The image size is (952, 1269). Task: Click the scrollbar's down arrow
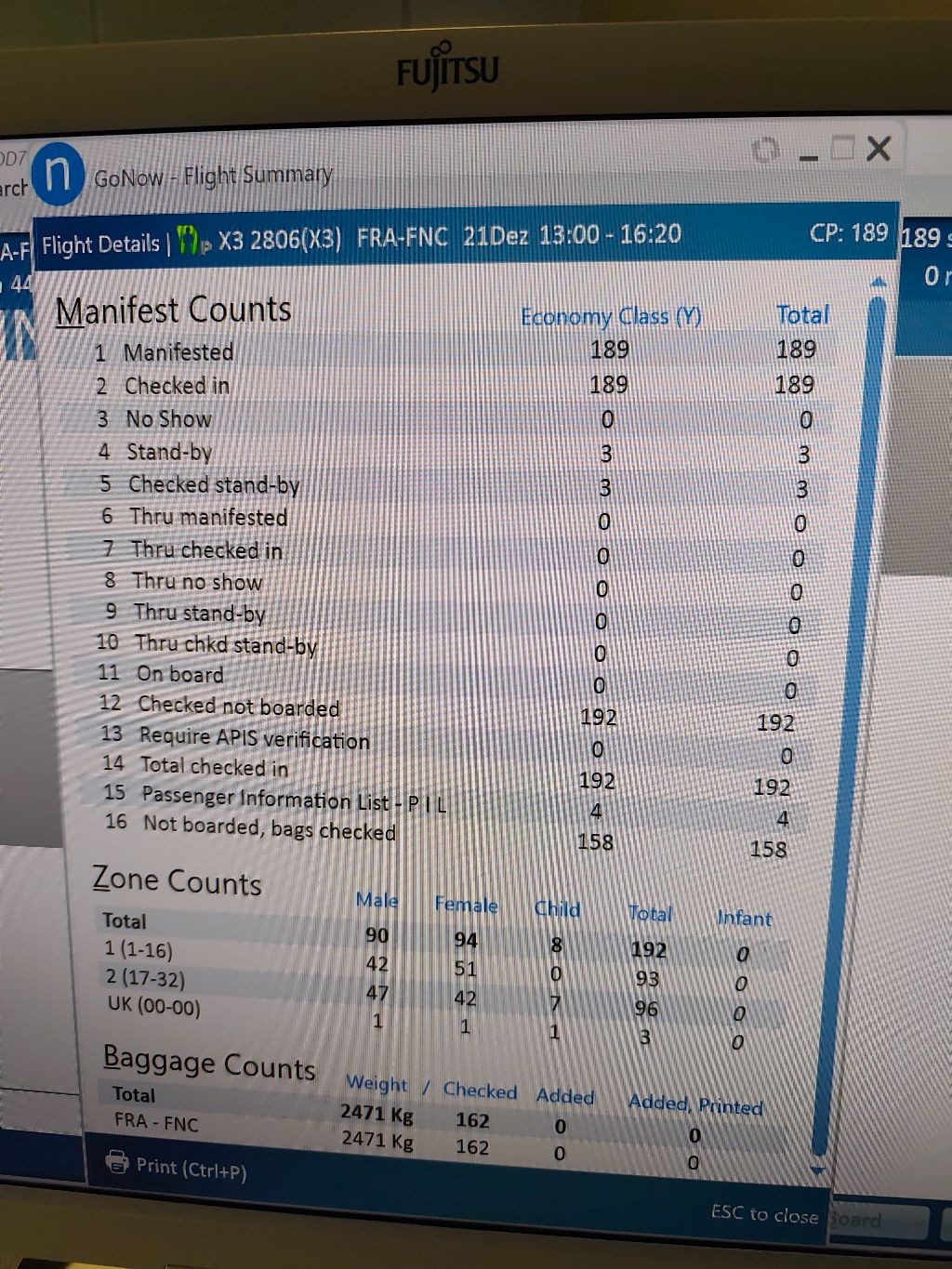tap(818, 1170)
